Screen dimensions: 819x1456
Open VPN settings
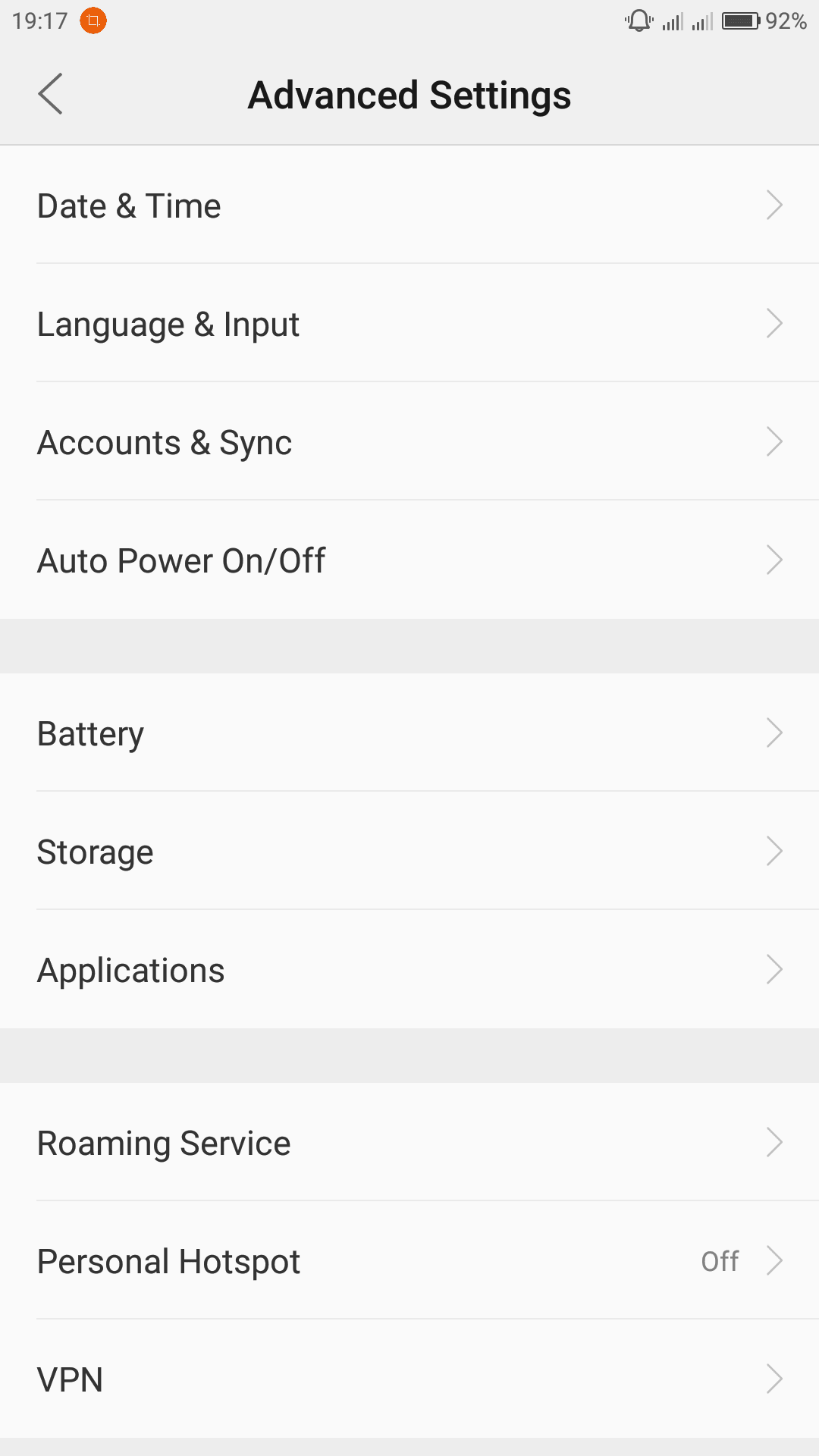[x=409, y=1379]
